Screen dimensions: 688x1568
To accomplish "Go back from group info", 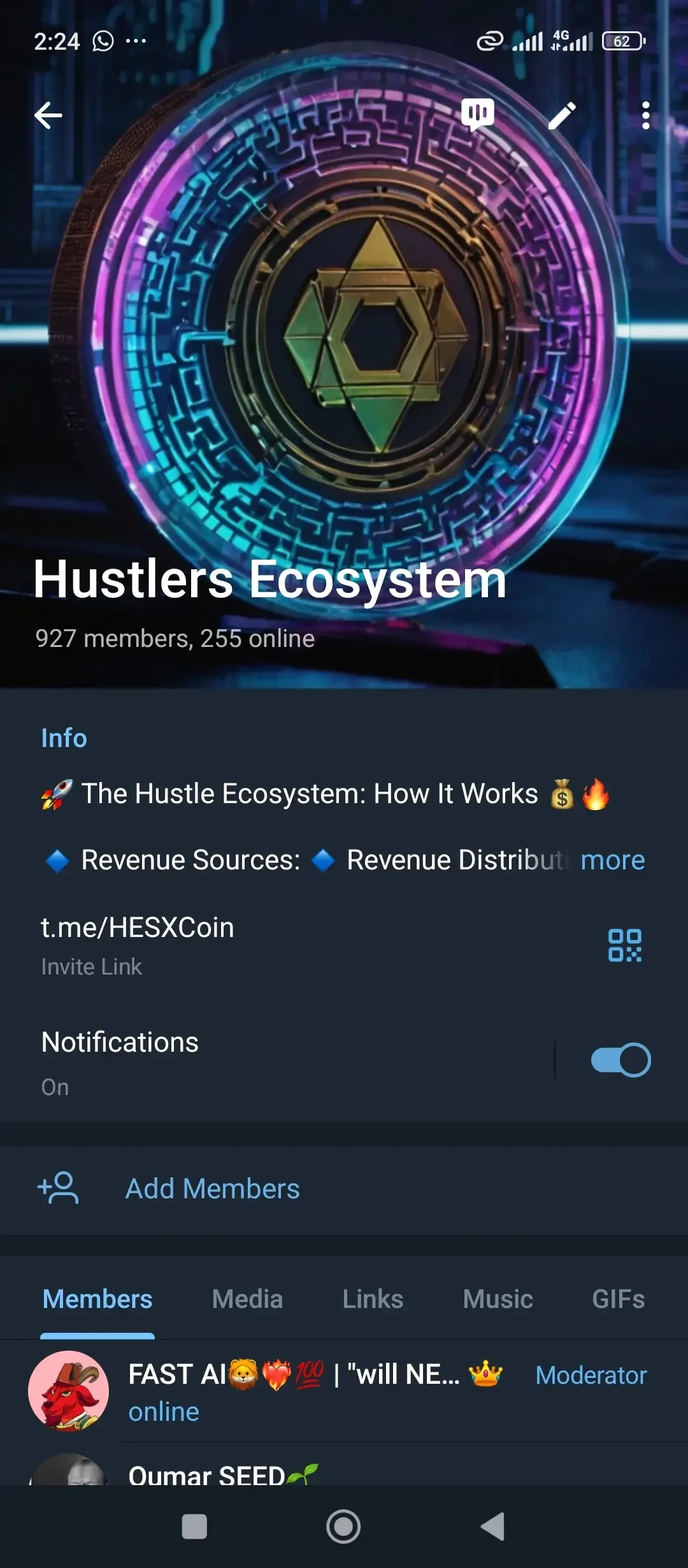I will [x=48, y=116].
